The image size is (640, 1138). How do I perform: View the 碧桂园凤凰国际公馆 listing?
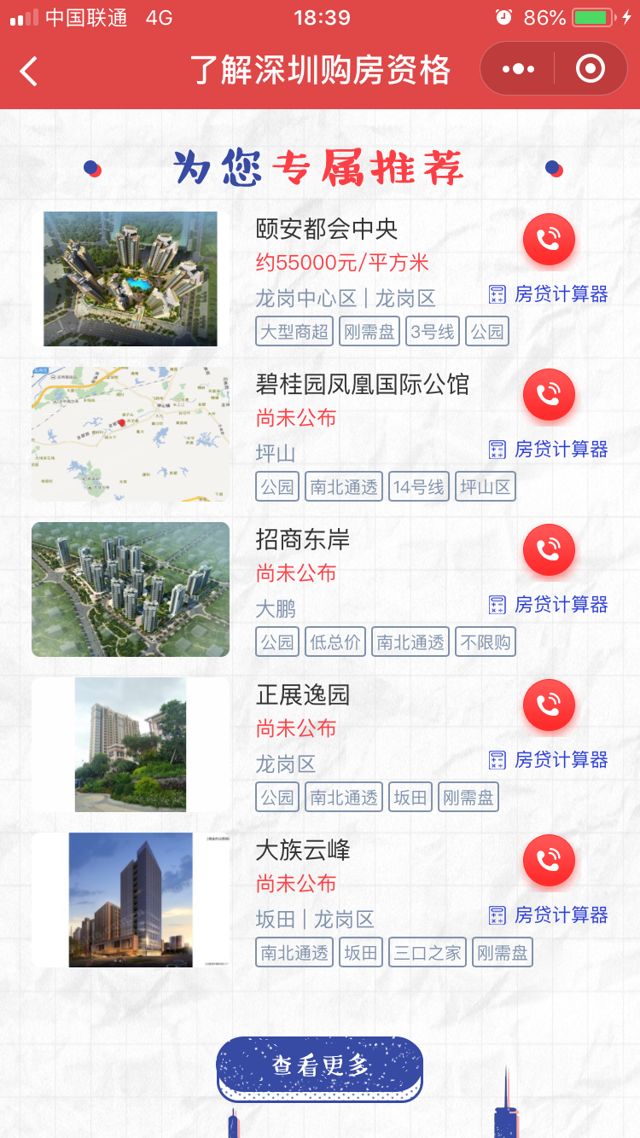click(361, 385)
